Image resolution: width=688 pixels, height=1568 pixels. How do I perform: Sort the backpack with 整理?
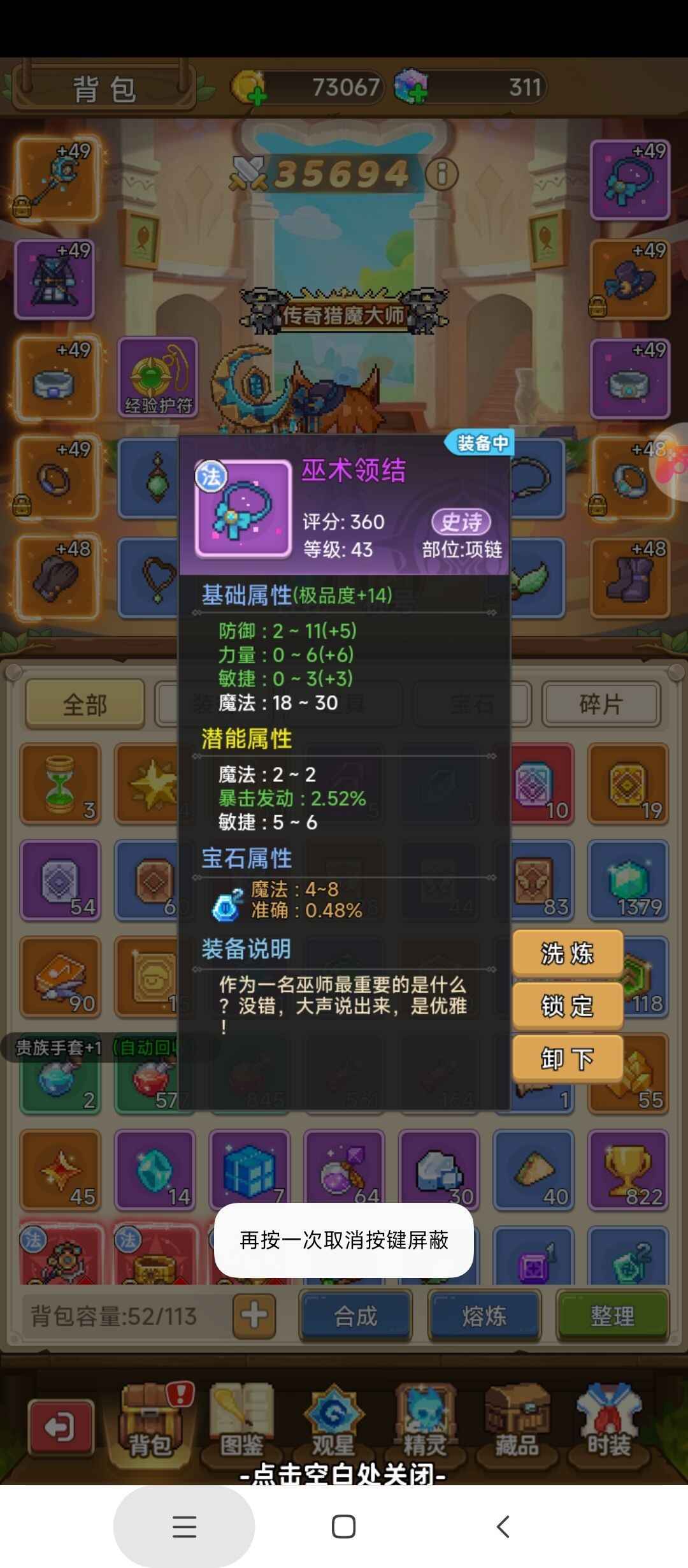[612, 1316]
